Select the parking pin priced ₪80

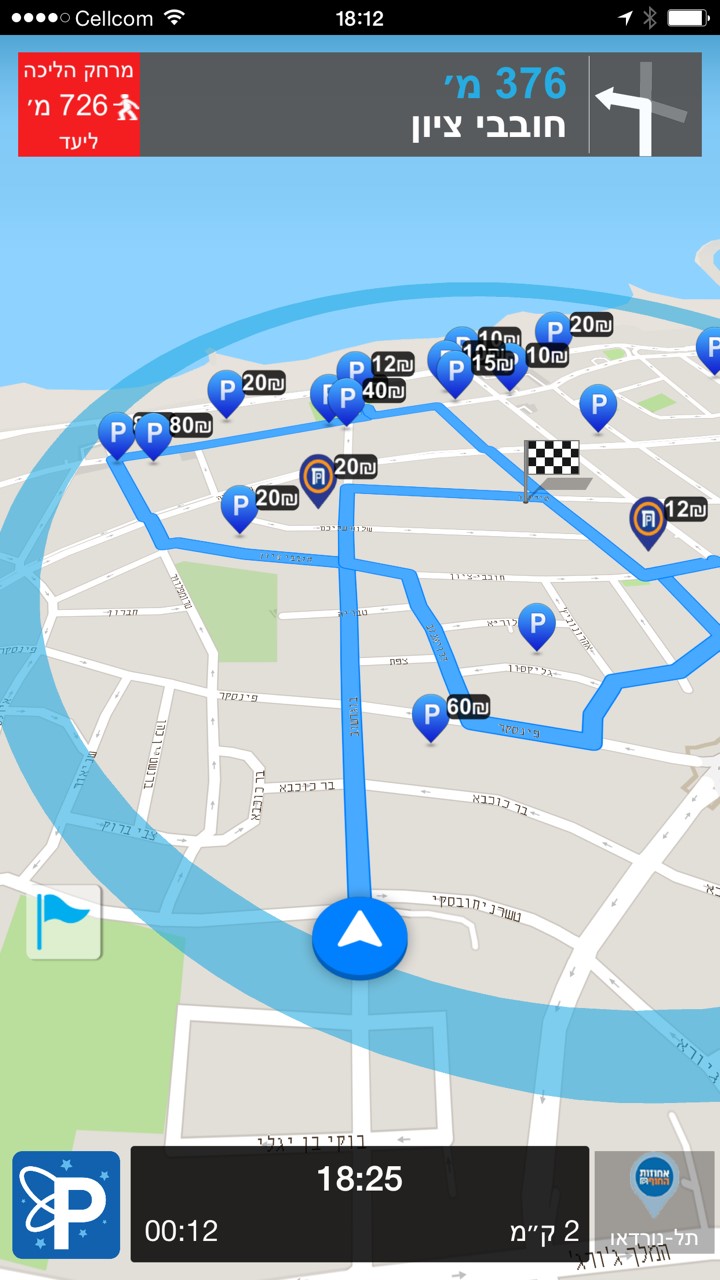[153, 434]
